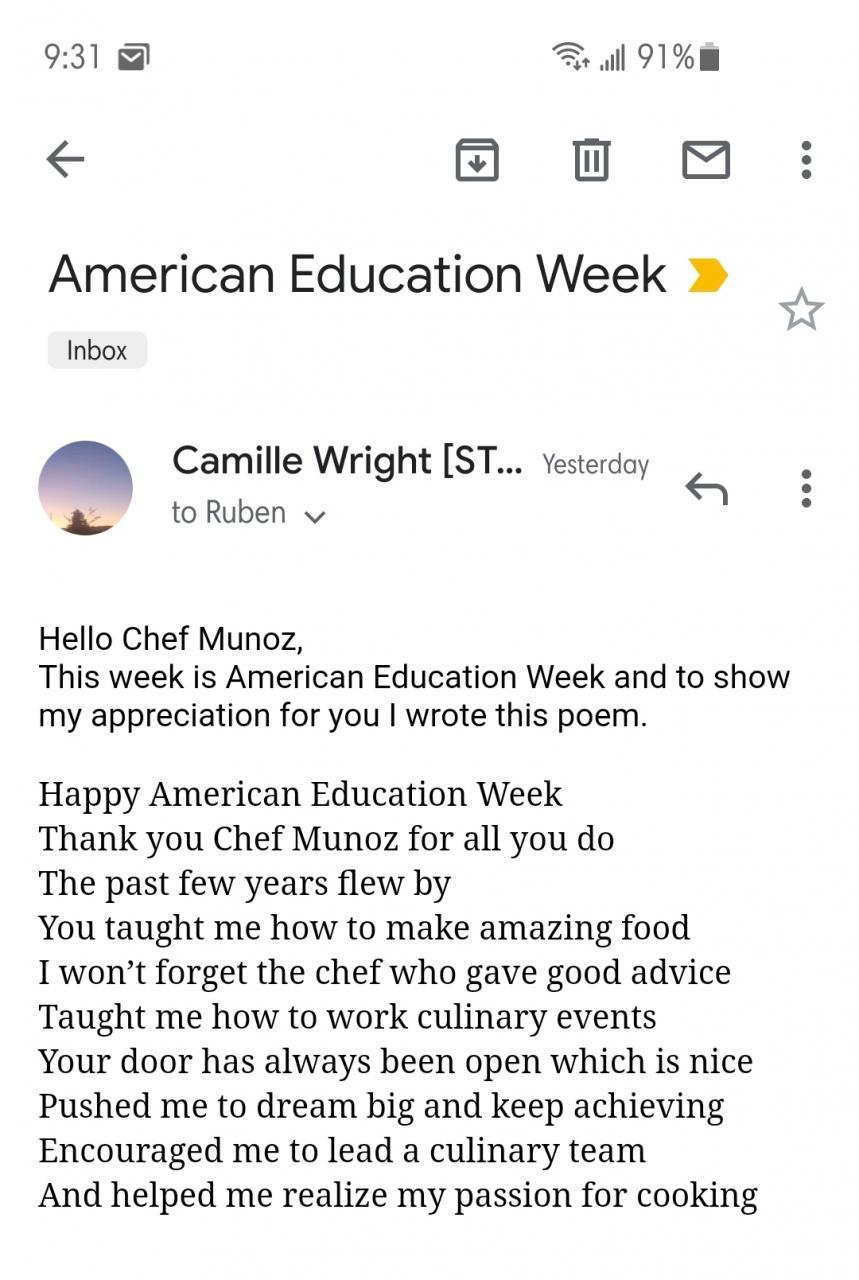Image resolution: width=859 pixels, height=1280 pixels.
Task: Tap the Inbox label chip
Action: click(97, 351)
